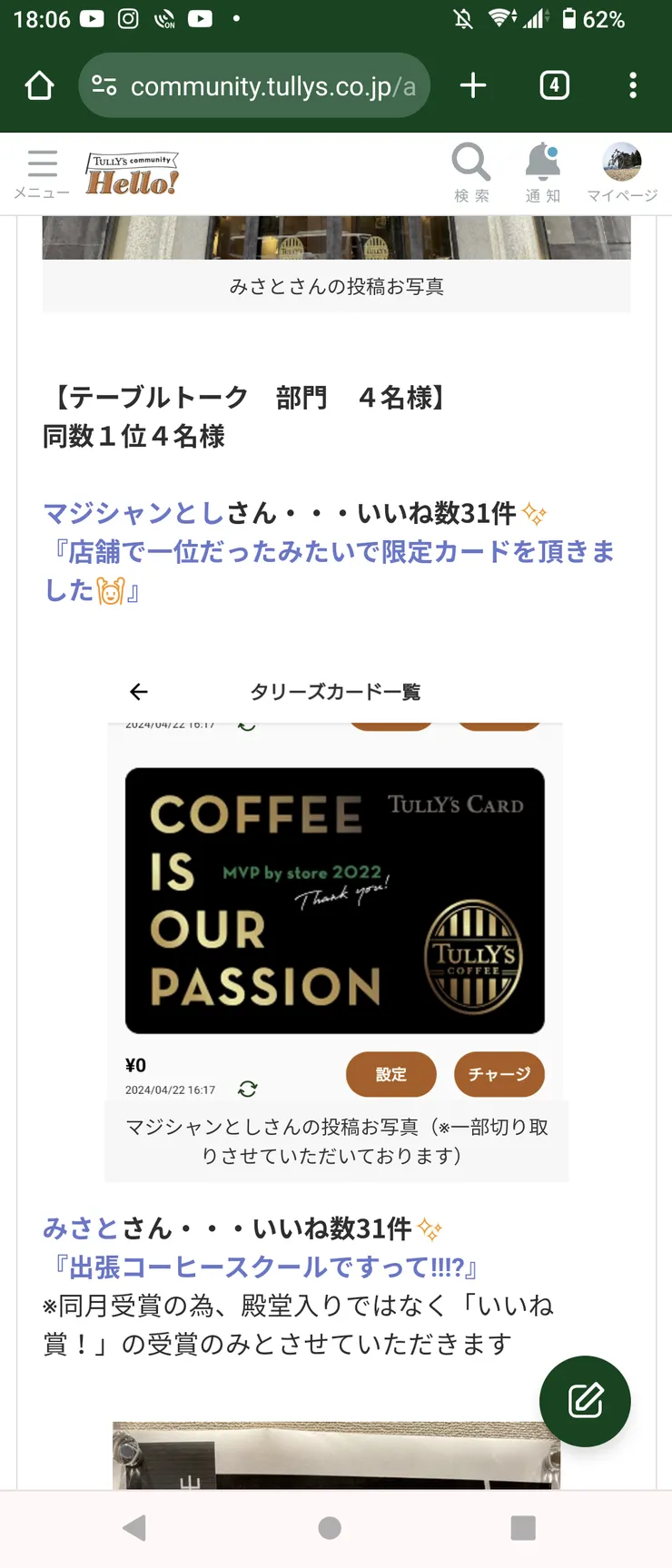Open the メニュー hamburger menu
Image resolution: width=672 pixels, height=1568 pixels.
[x=42, y=163]
